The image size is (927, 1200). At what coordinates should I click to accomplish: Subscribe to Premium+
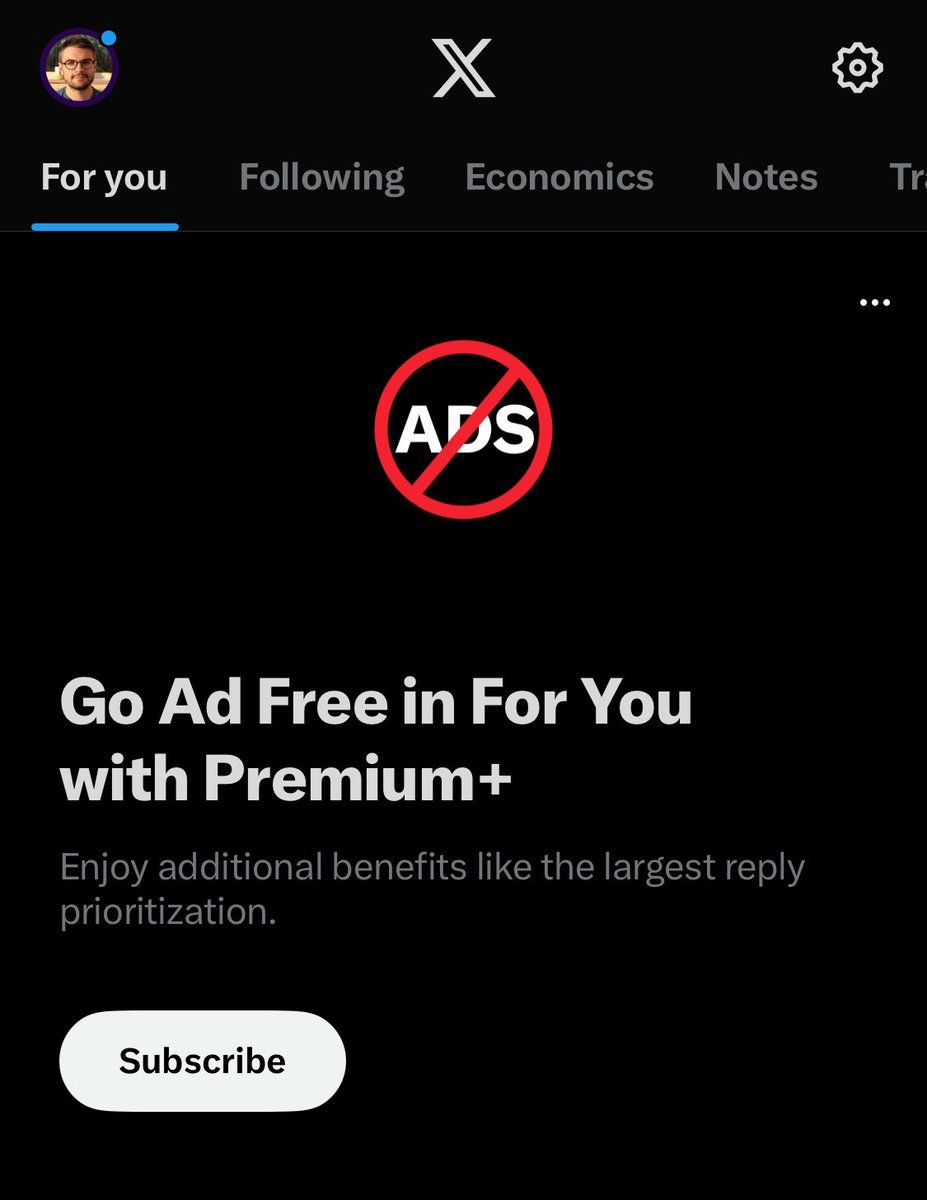tap(202, 1060)
